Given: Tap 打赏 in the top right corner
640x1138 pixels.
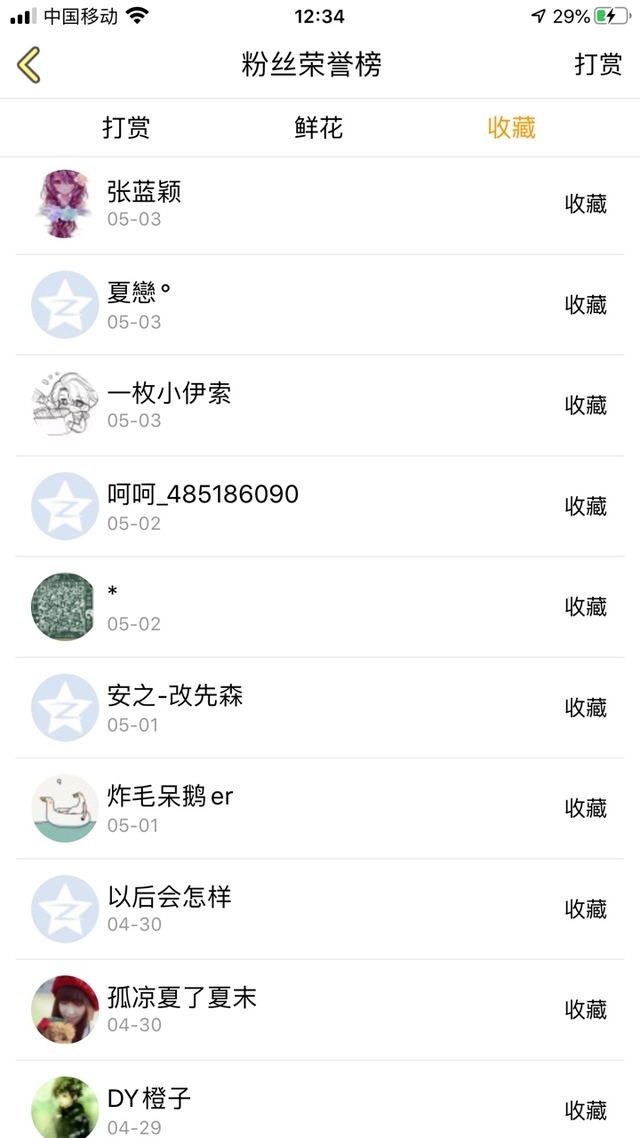Looking at the screenshot, I should click(598, 65).
